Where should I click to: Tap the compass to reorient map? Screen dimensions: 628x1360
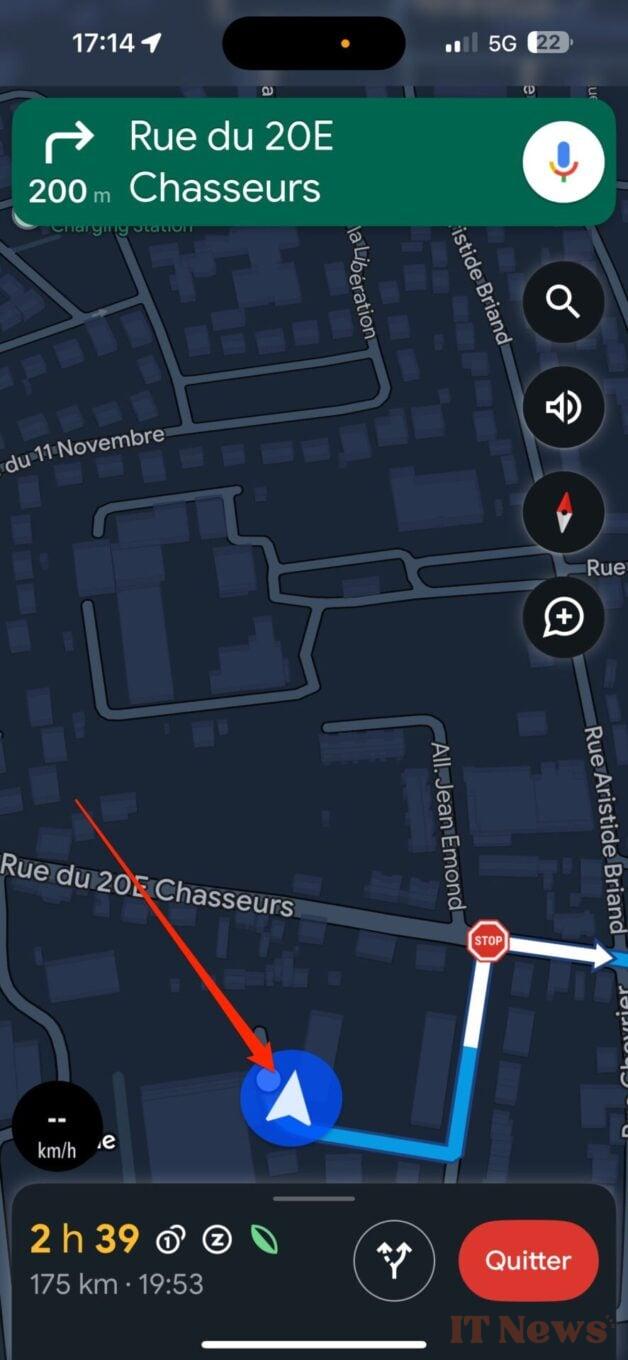coord(563,512)
